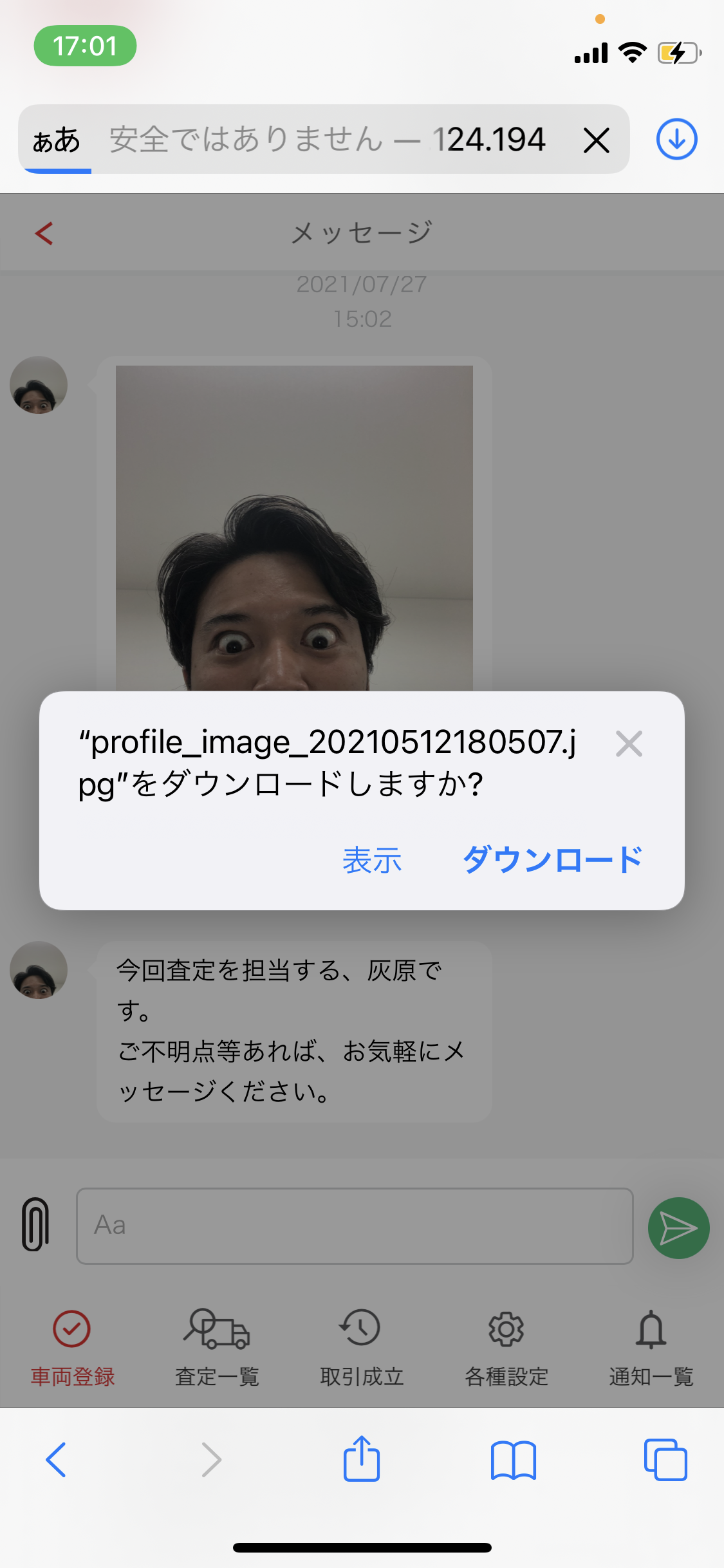Go back from the メッセージ screen
Screen dimensions: 724x1568
coord(44,233)
